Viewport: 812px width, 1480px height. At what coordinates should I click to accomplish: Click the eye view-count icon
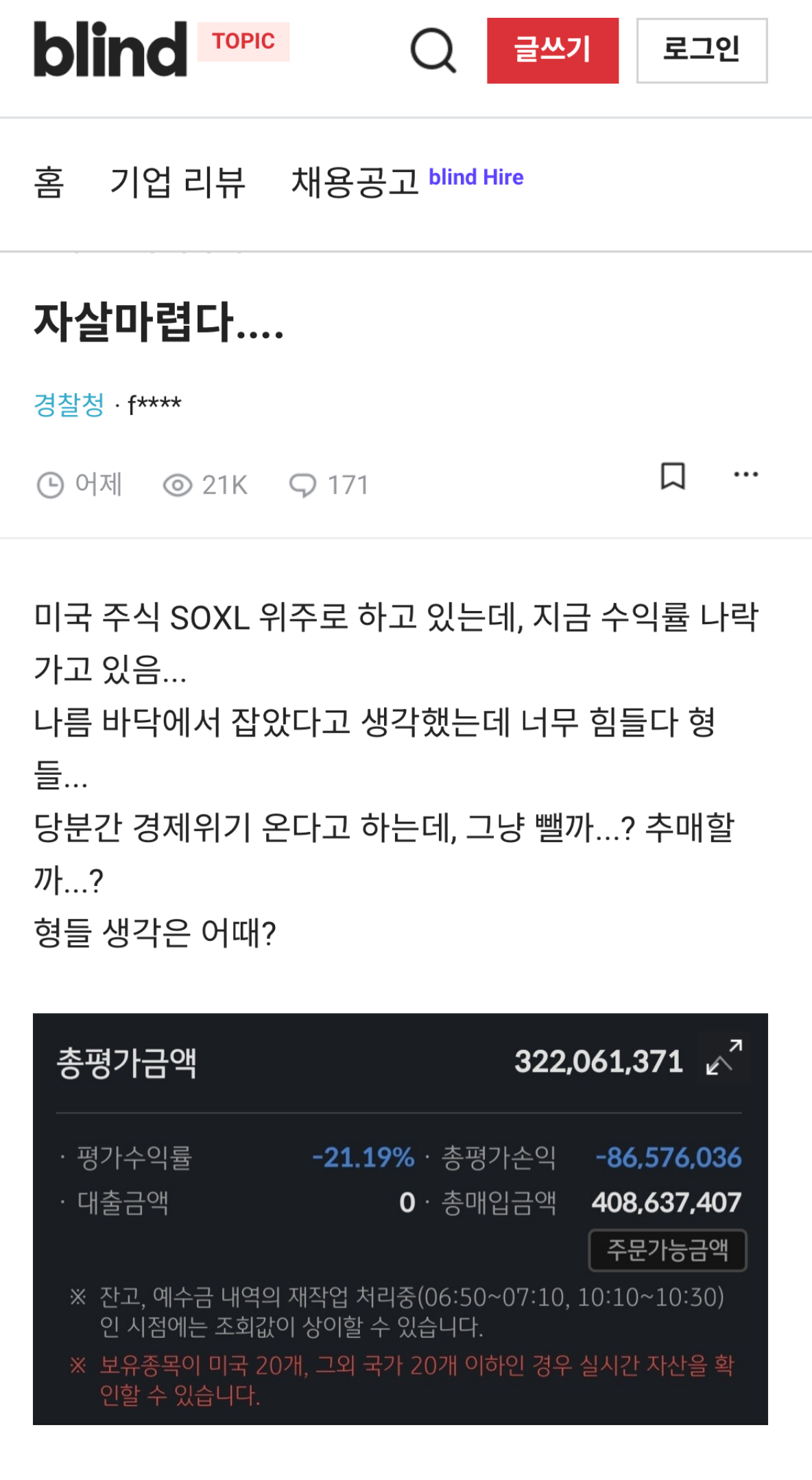point(178,485)
